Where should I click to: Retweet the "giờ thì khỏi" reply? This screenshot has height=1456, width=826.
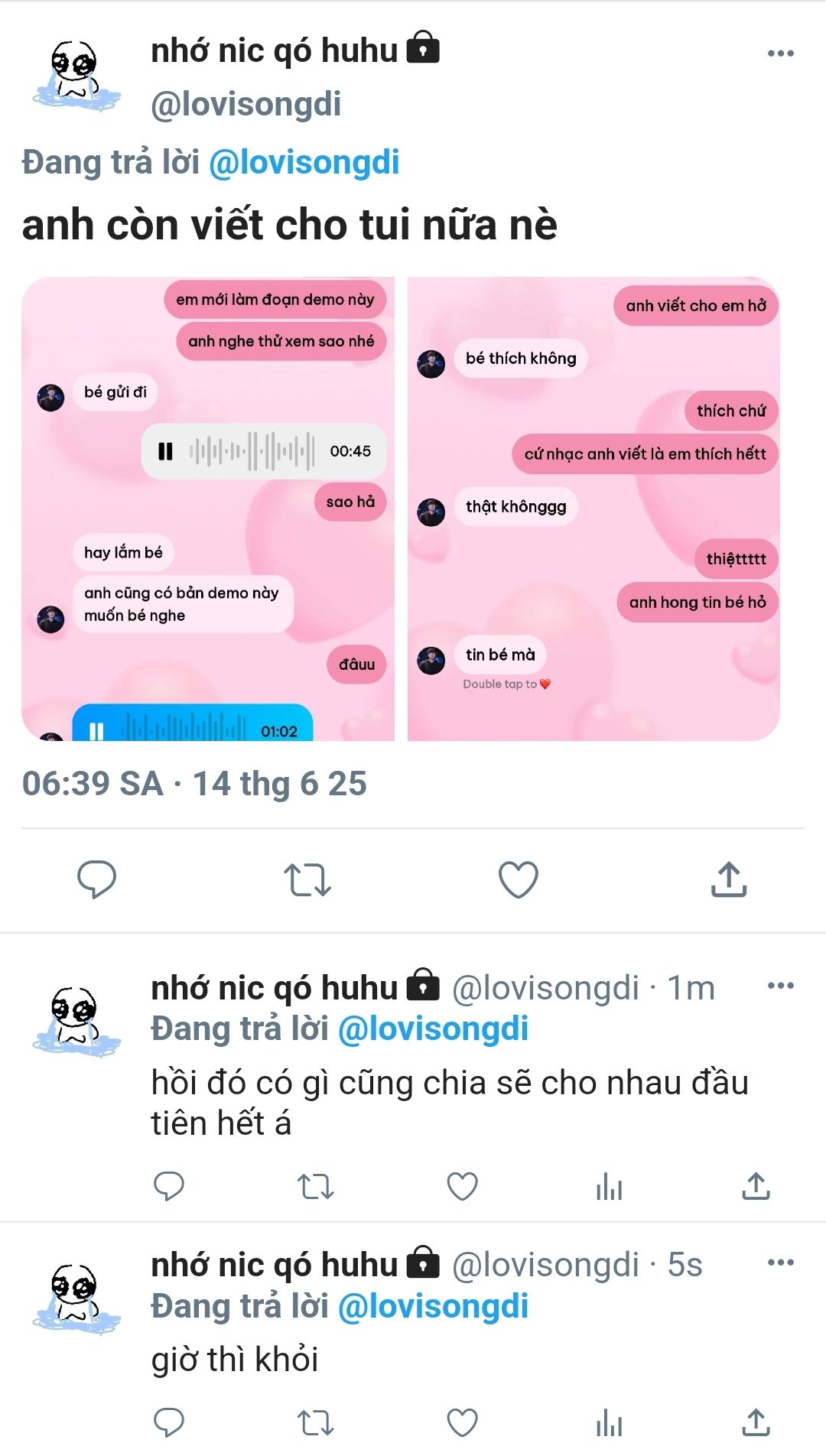[315, 1423]
